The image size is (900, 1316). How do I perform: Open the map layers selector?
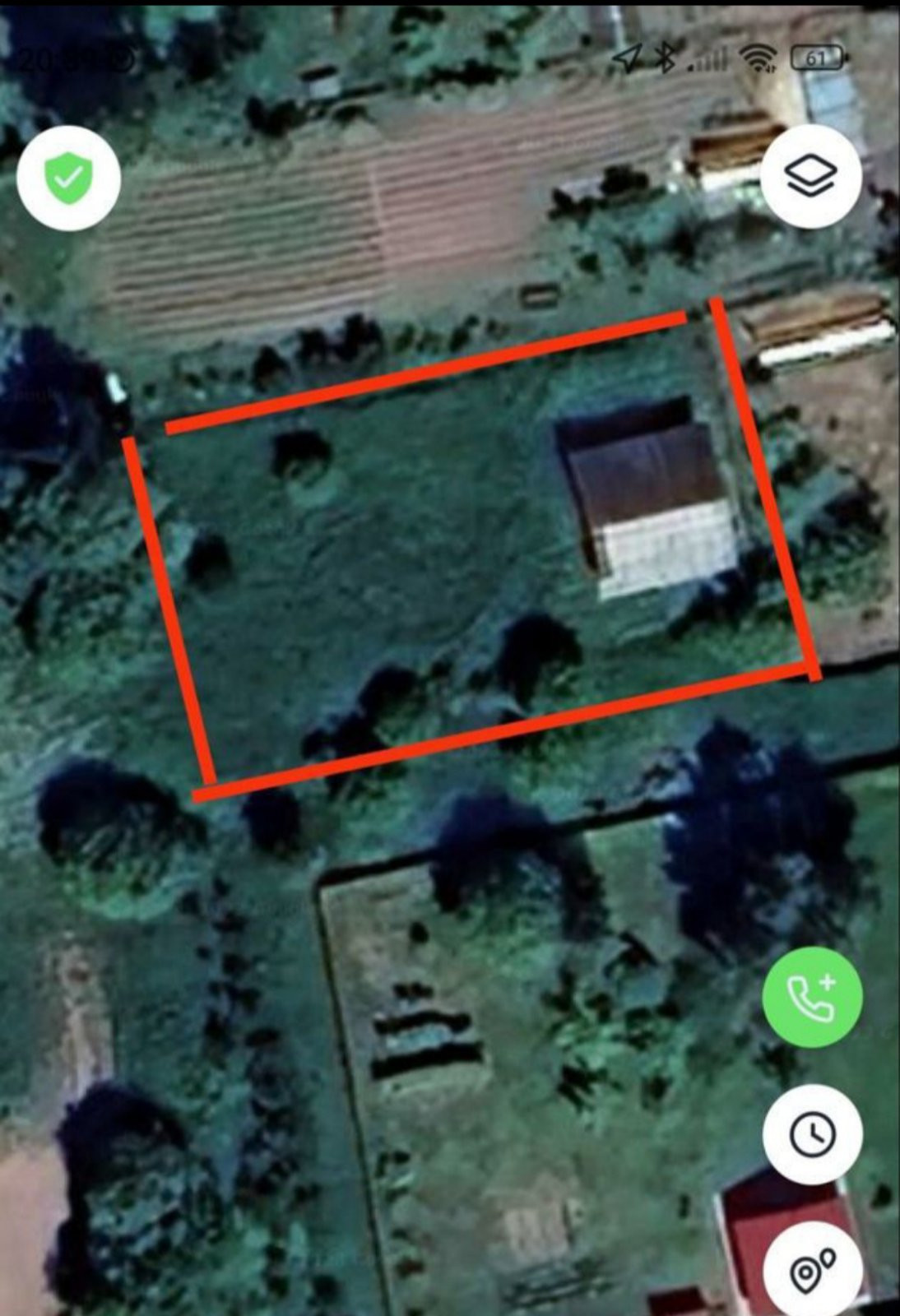[x=811, y=176]
